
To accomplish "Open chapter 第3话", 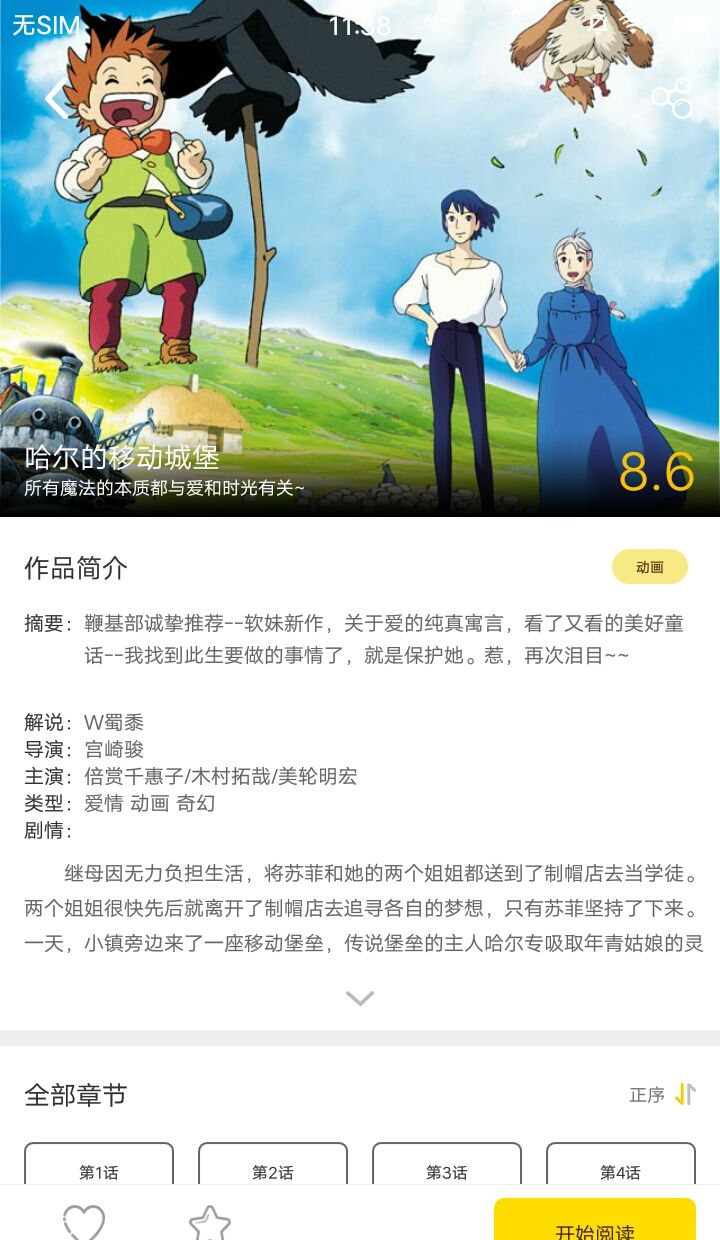I will coord(447,1166).
